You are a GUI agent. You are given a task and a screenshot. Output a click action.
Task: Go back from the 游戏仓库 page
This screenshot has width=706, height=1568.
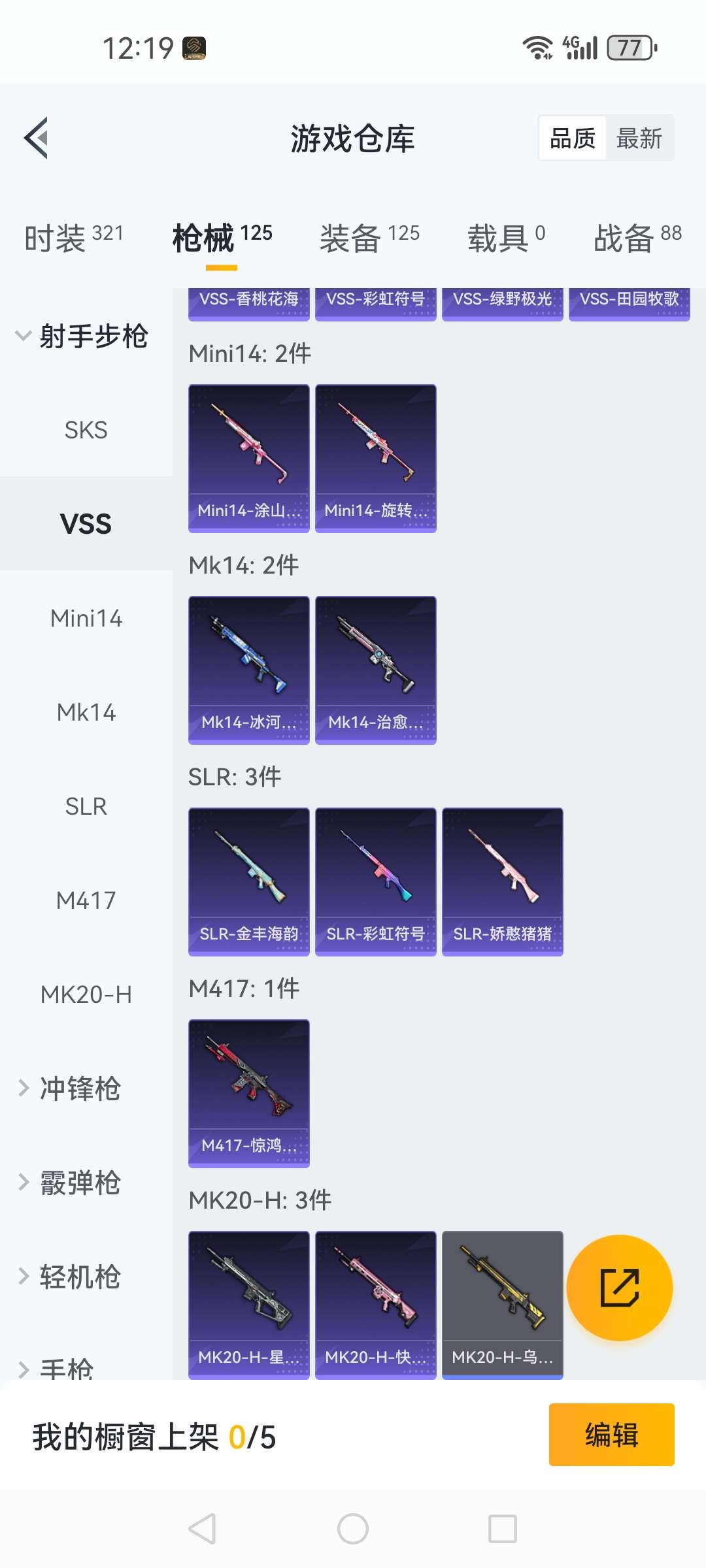37,138
